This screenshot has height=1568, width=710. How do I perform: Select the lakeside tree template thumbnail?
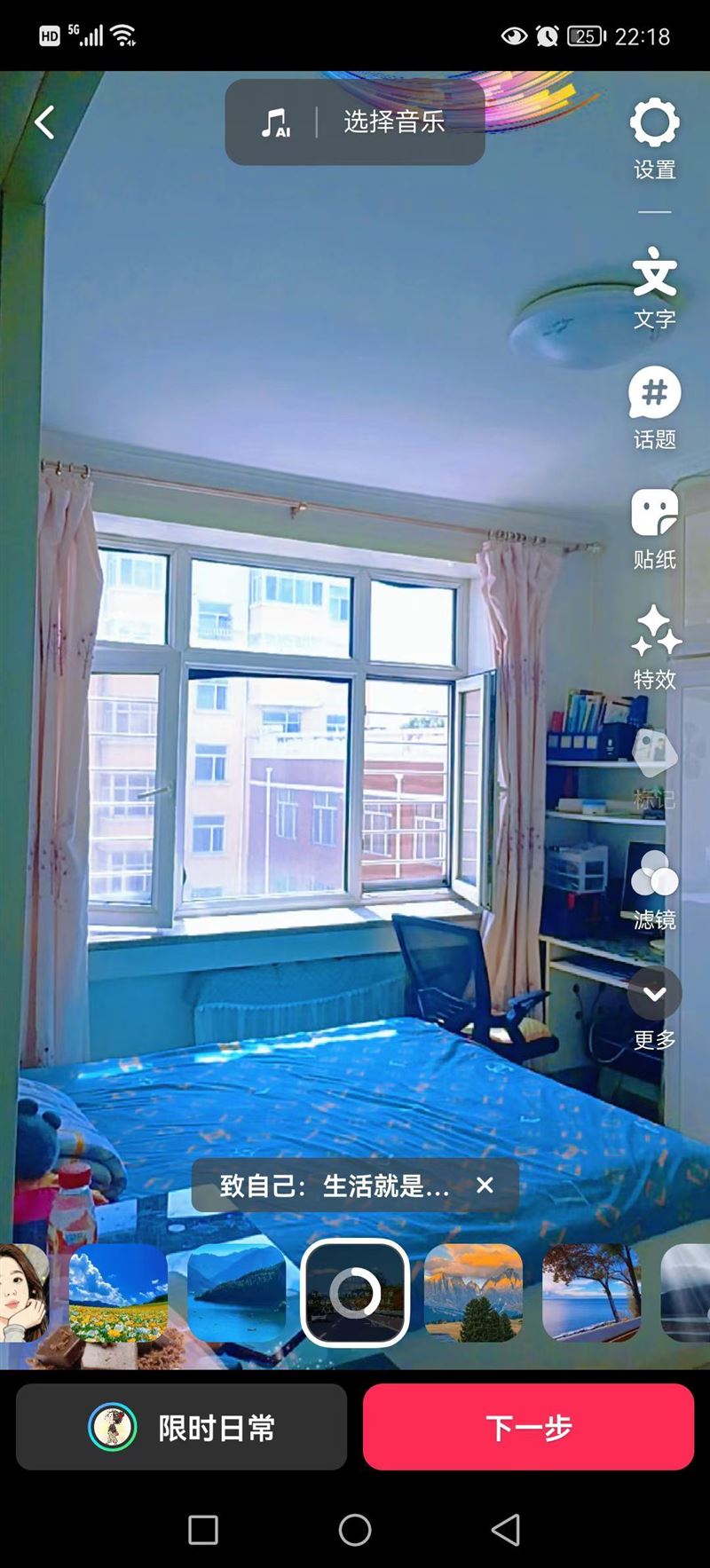[591, 1293]
